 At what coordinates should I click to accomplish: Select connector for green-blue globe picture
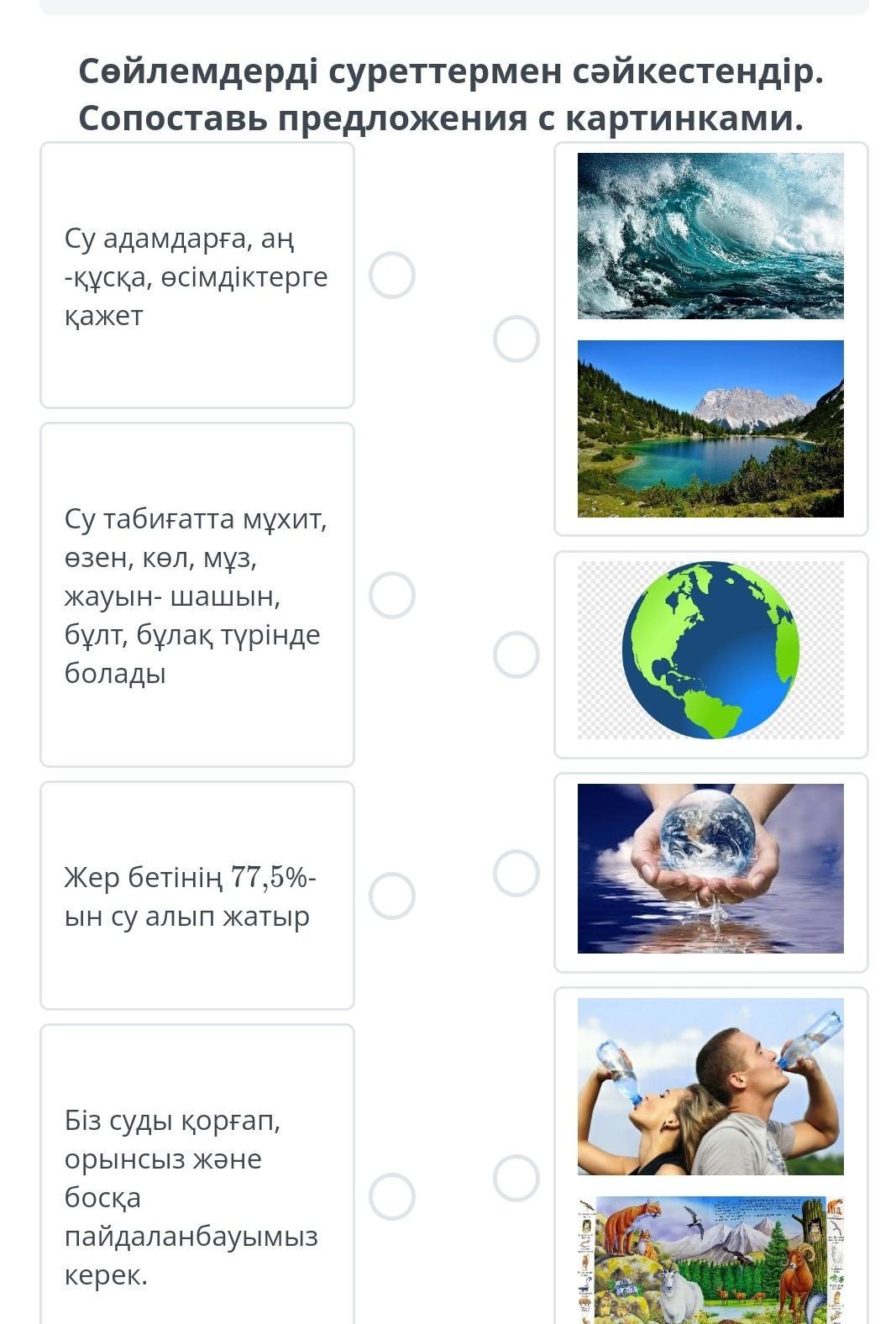(x=516, y=654)
